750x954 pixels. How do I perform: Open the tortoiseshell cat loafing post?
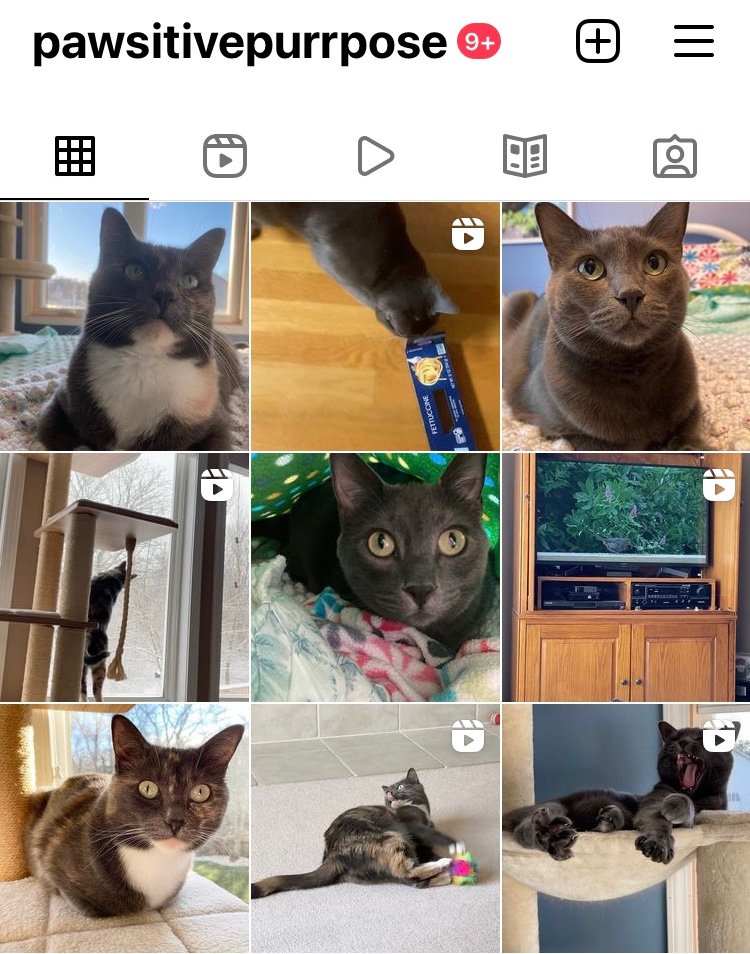tap(124, 828)
